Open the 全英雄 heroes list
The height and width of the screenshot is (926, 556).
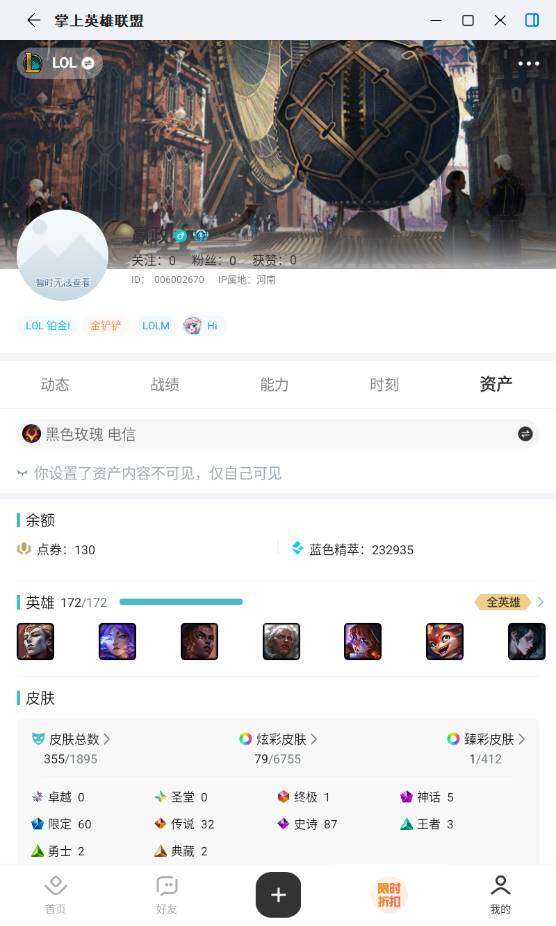tap(509, 602)
